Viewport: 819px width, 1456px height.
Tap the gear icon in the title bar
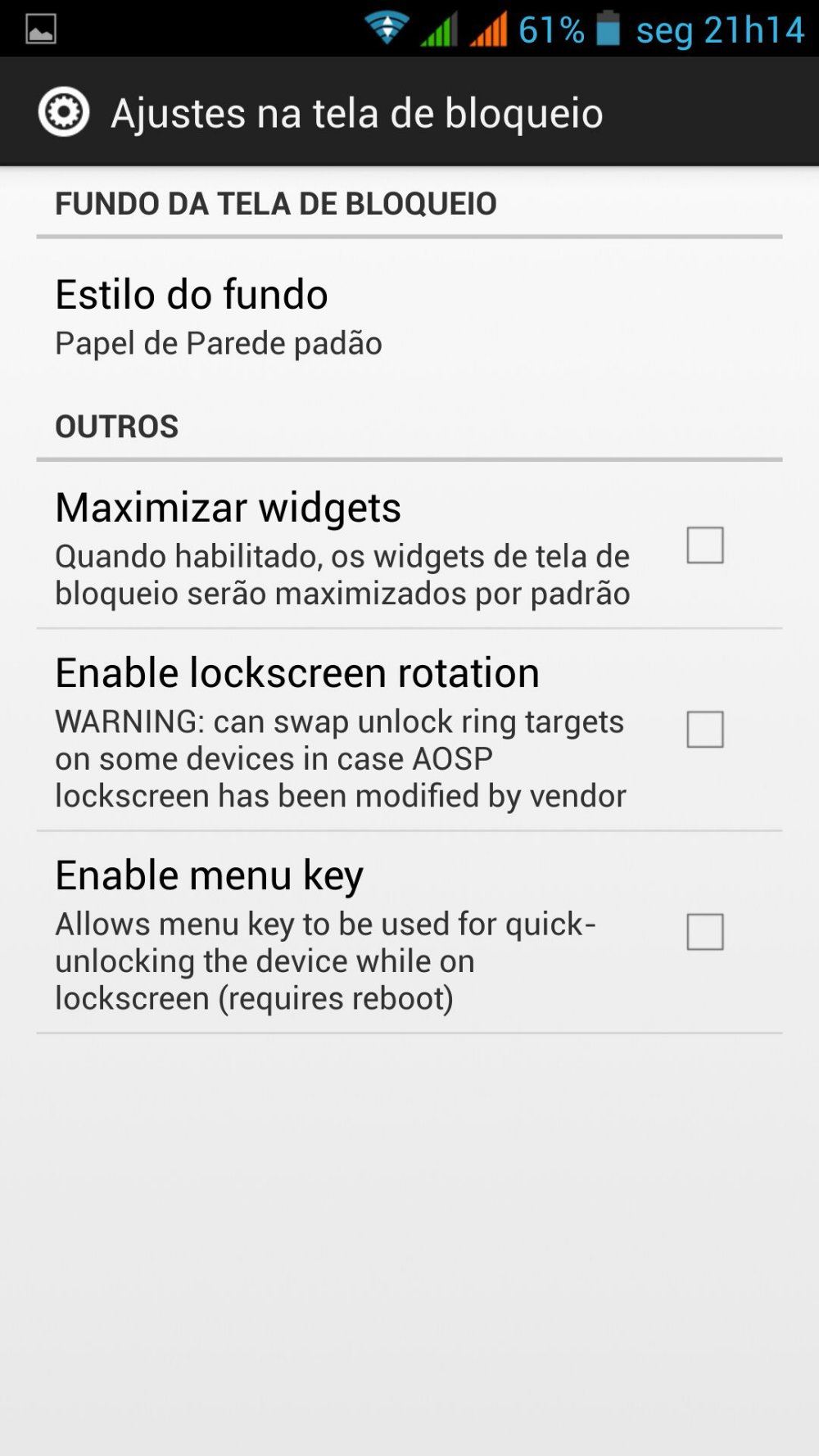[x=64, y=112]
